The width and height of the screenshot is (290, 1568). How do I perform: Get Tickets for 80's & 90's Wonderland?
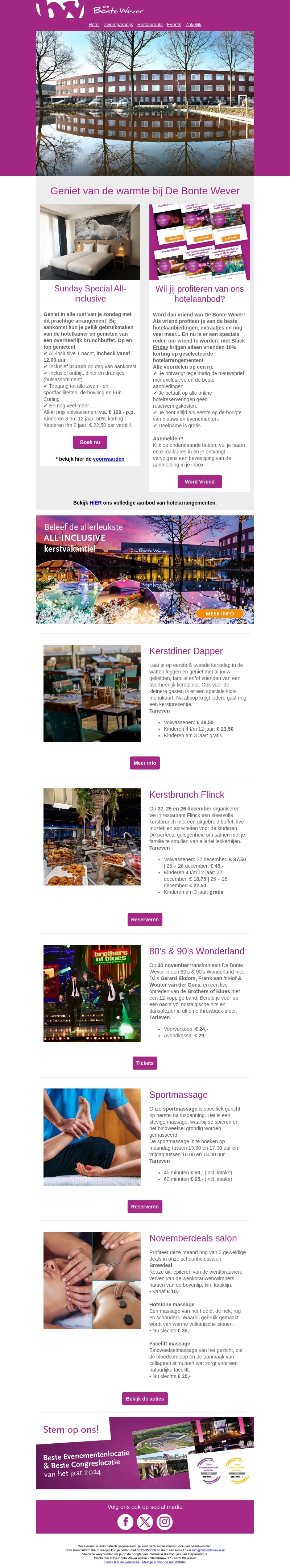coord(145,1063)
